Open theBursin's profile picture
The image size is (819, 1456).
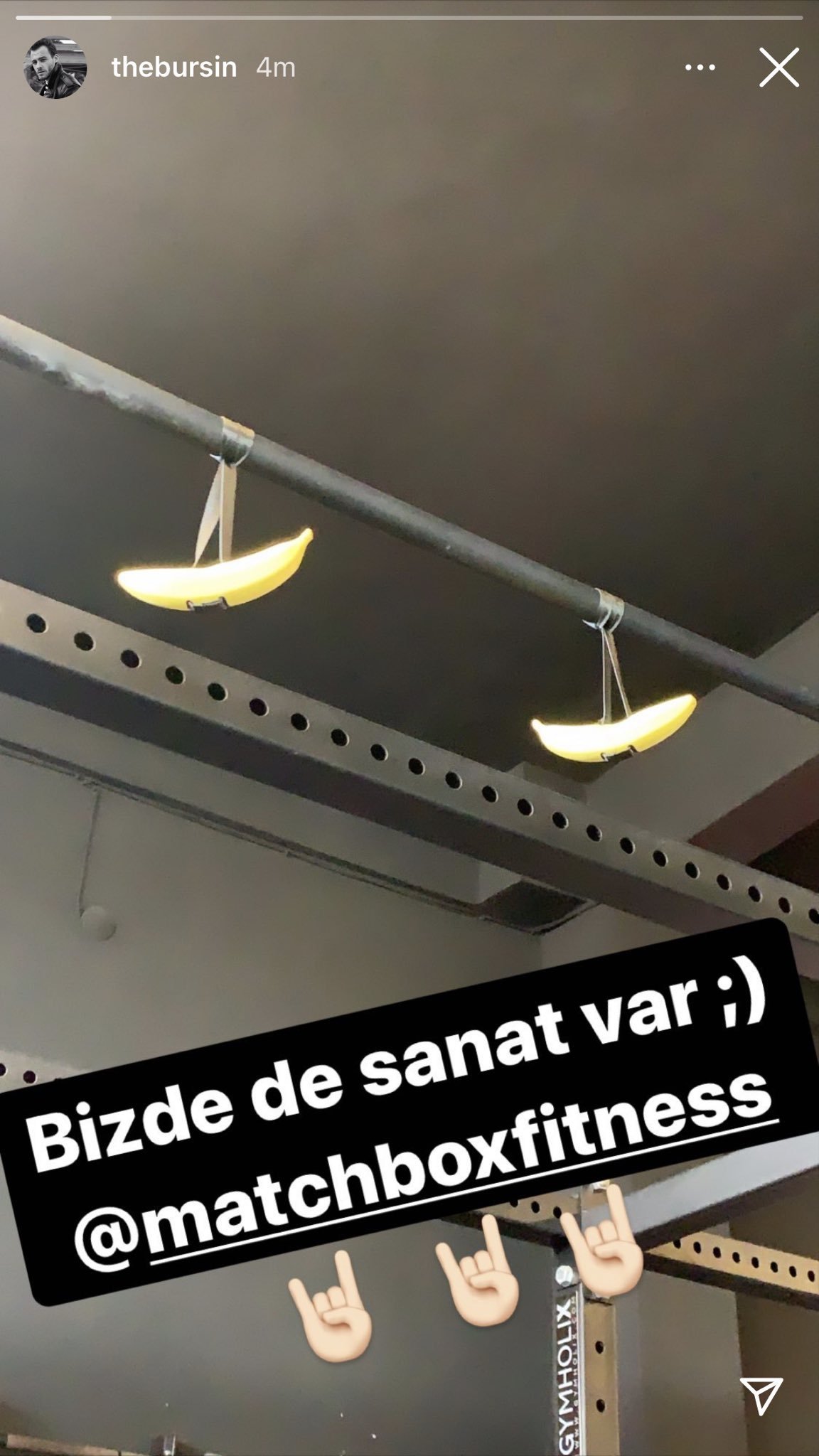[x=55, y=68]
